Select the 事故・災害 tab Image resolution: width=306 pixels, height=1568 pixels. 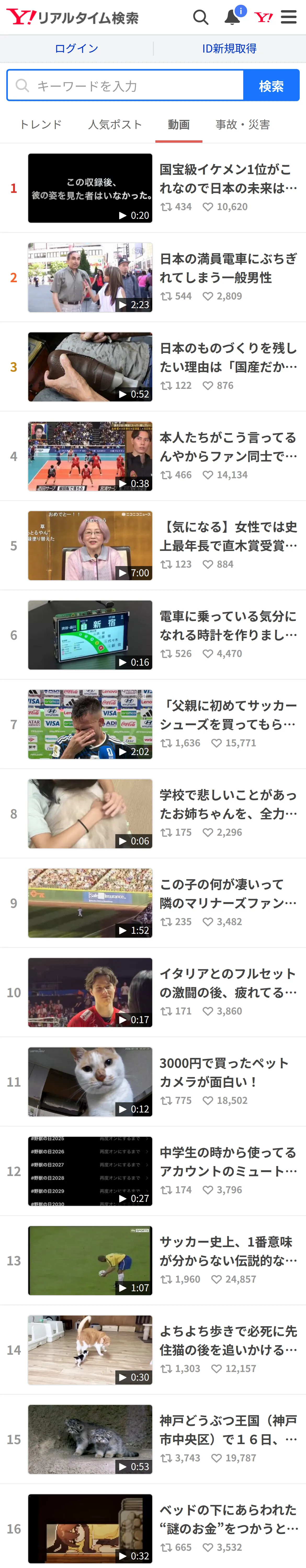(x=243, y=125)
